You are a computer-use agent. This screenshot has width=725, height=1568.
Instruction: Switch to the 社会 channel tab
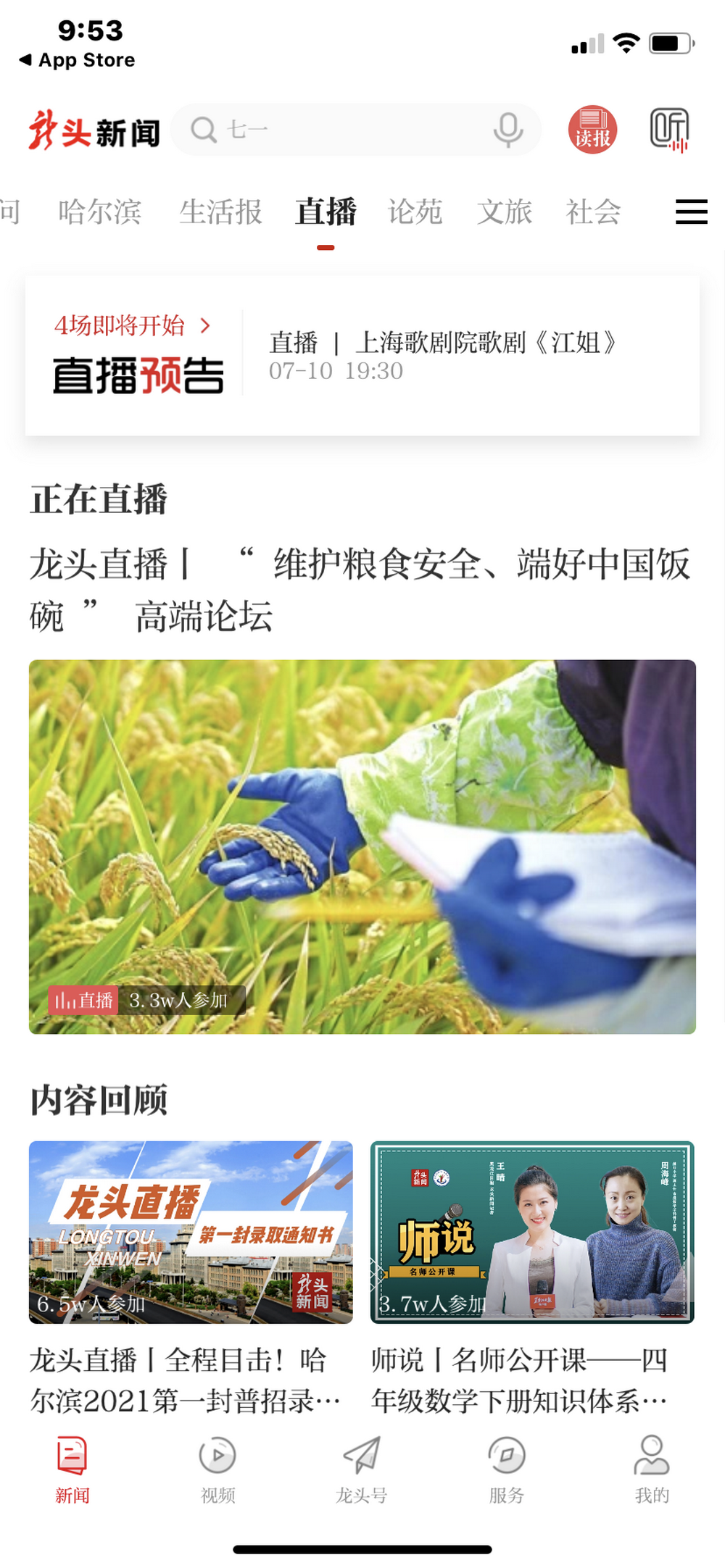(x=593, y=212)
